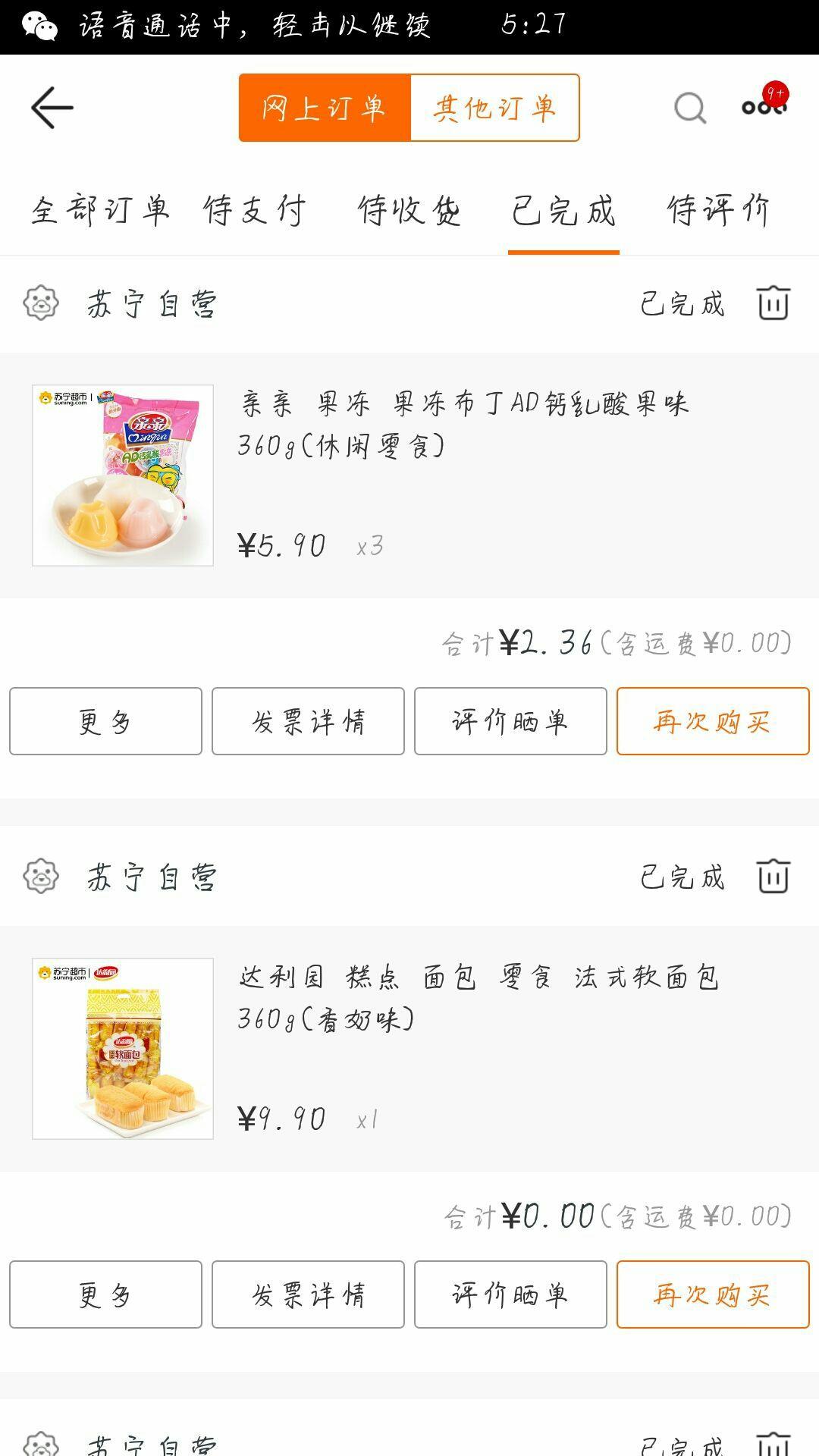Viewport: 819px width, 1456px height.
Task: Open the more options menu with badge
Action: [764, 106]
